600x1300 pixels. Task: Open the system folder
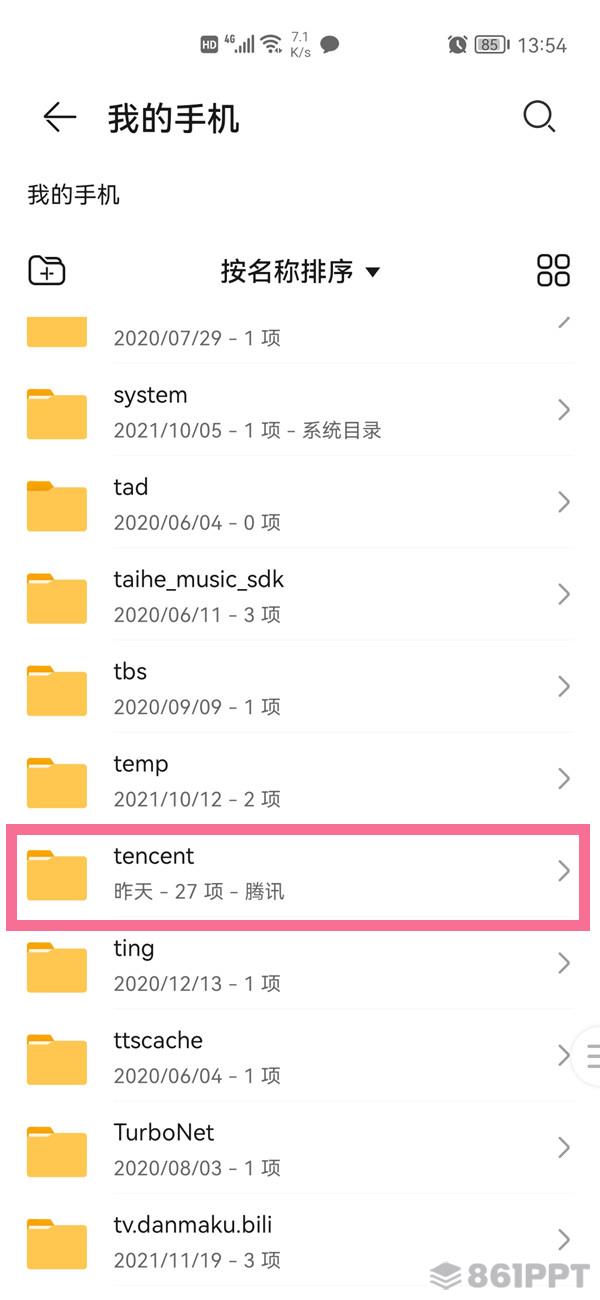300,410
